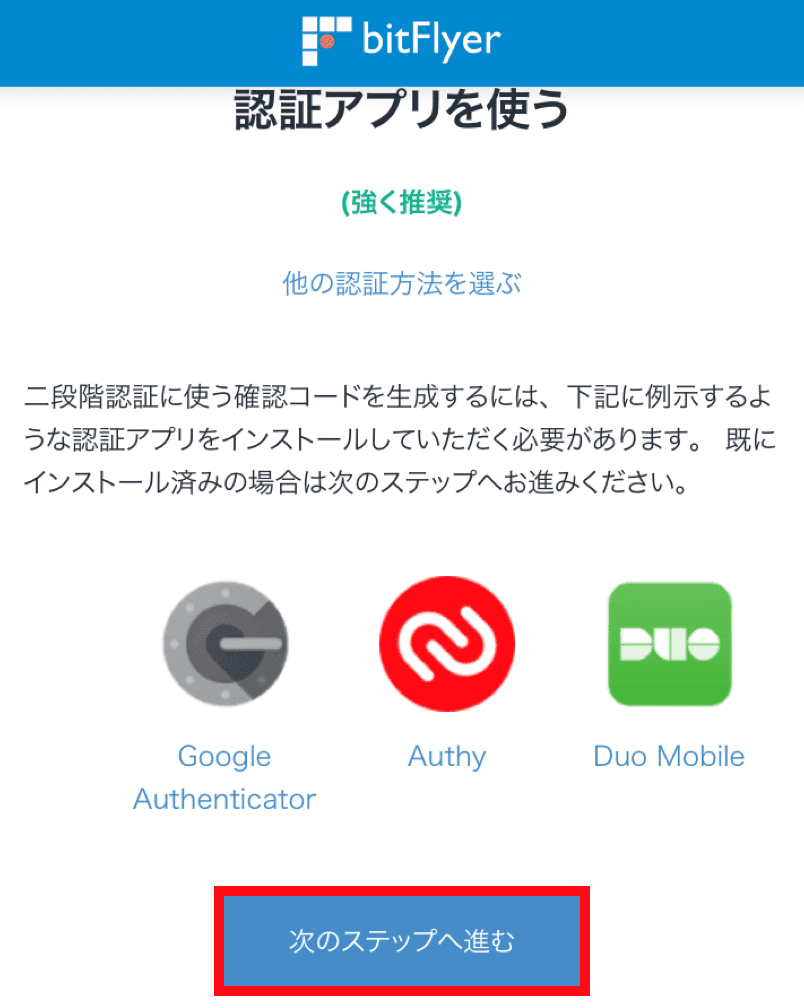Click the bitFlyer brand mark symbol
804x1008 pixels.
322,40
